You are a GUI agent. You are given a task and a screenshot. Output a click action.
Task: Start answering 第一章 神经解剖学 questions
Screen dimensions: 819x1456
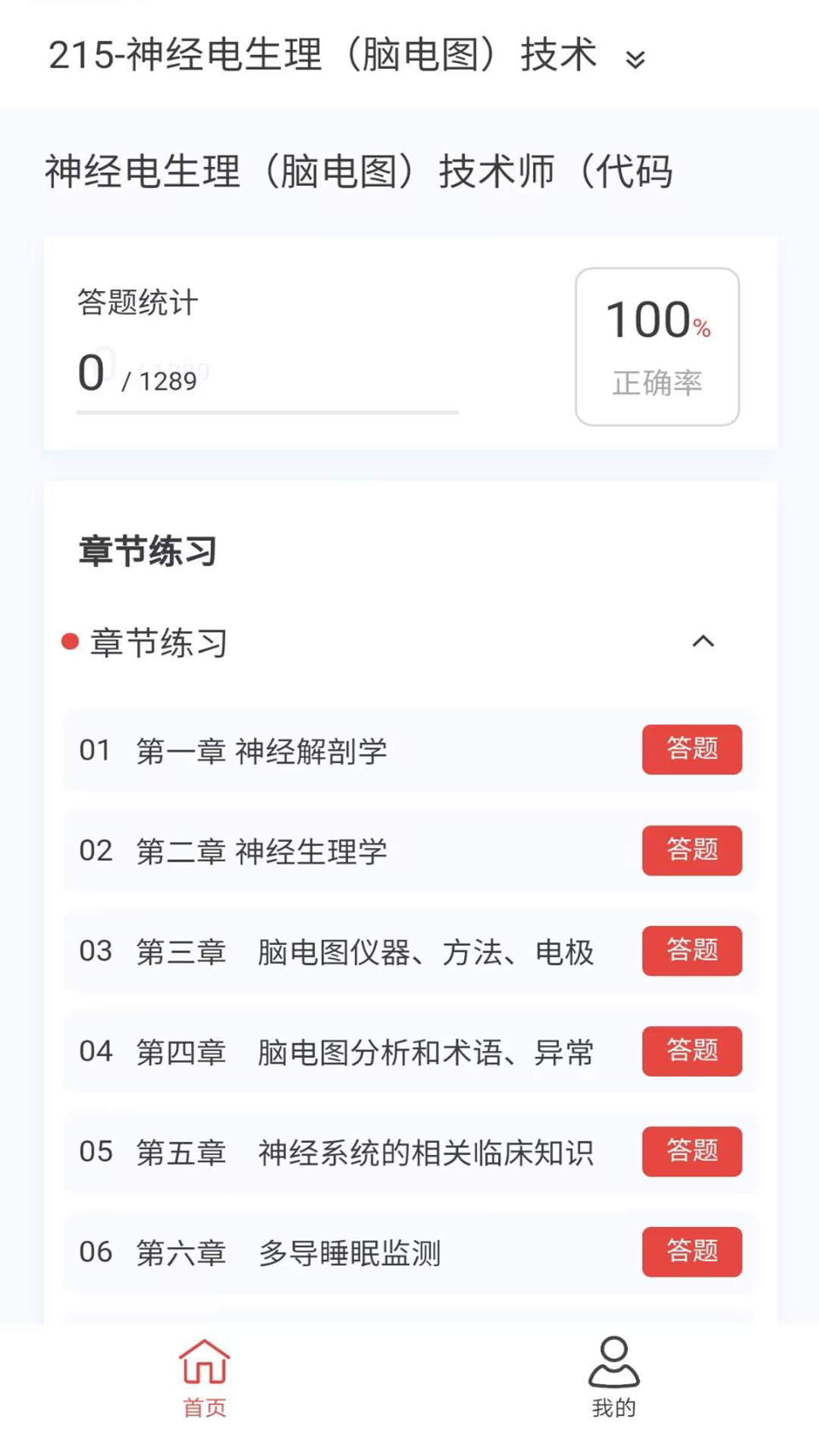point(691,750)
